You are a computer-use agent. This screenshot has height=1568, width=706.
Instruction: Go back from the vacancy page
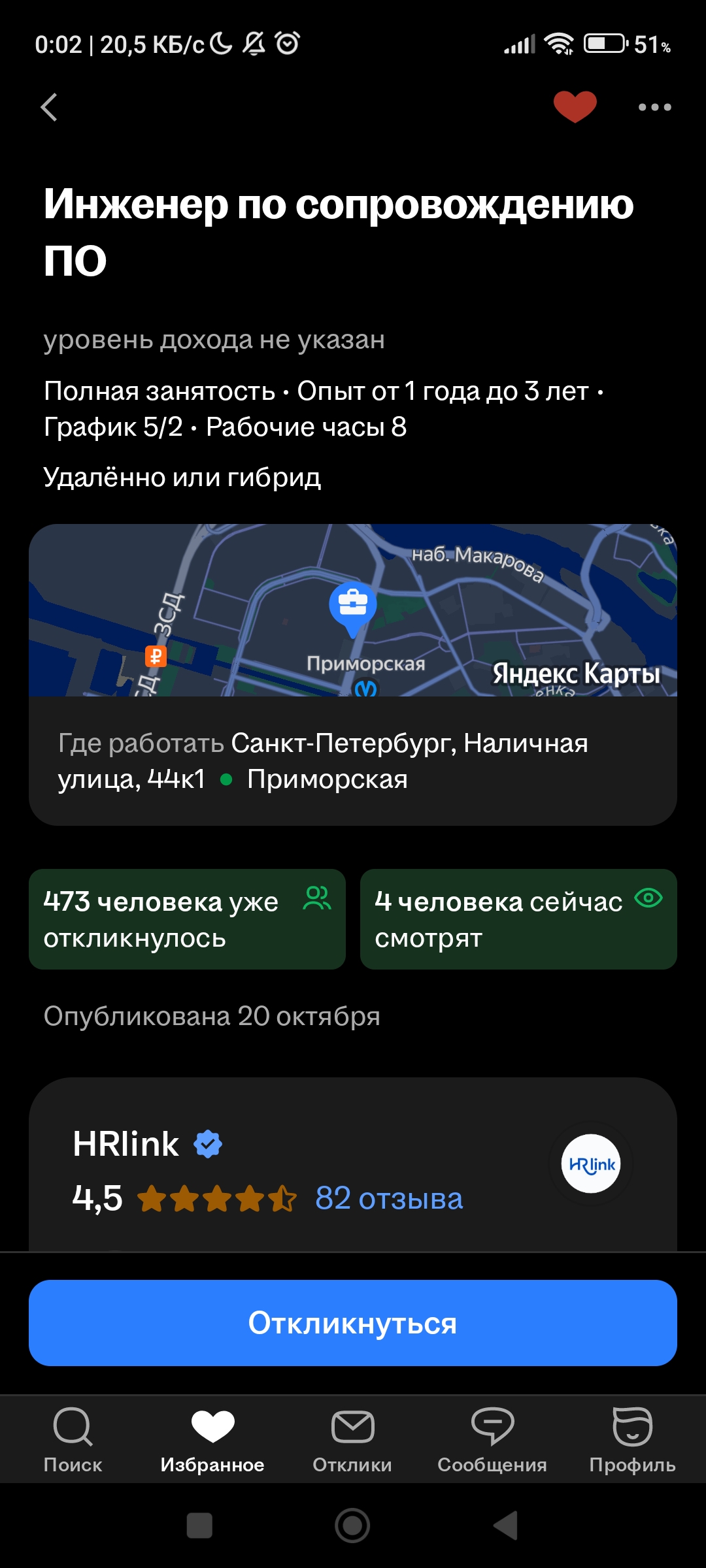tap(50, 107)
